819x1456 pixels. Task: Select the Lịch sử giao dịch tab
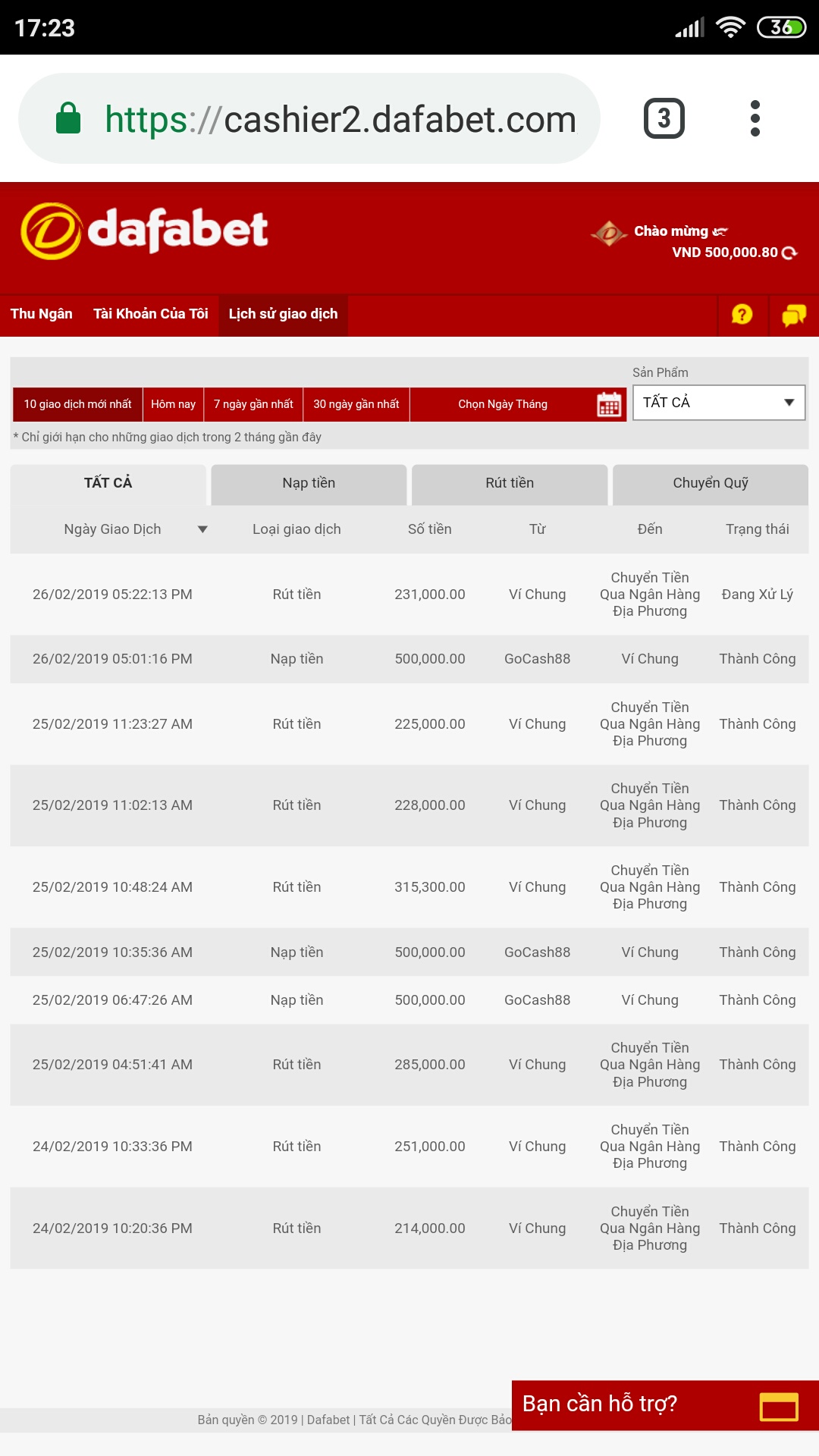(283, 314)
